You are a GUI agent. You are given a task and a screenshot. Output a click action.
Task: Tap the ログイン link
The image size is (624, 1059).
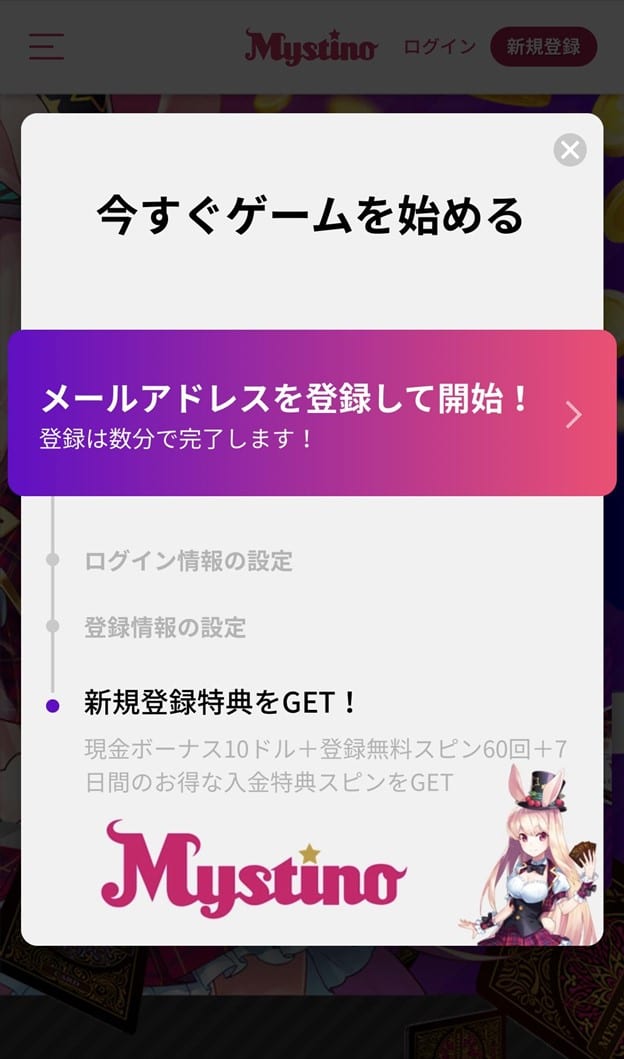pos(439,47)
